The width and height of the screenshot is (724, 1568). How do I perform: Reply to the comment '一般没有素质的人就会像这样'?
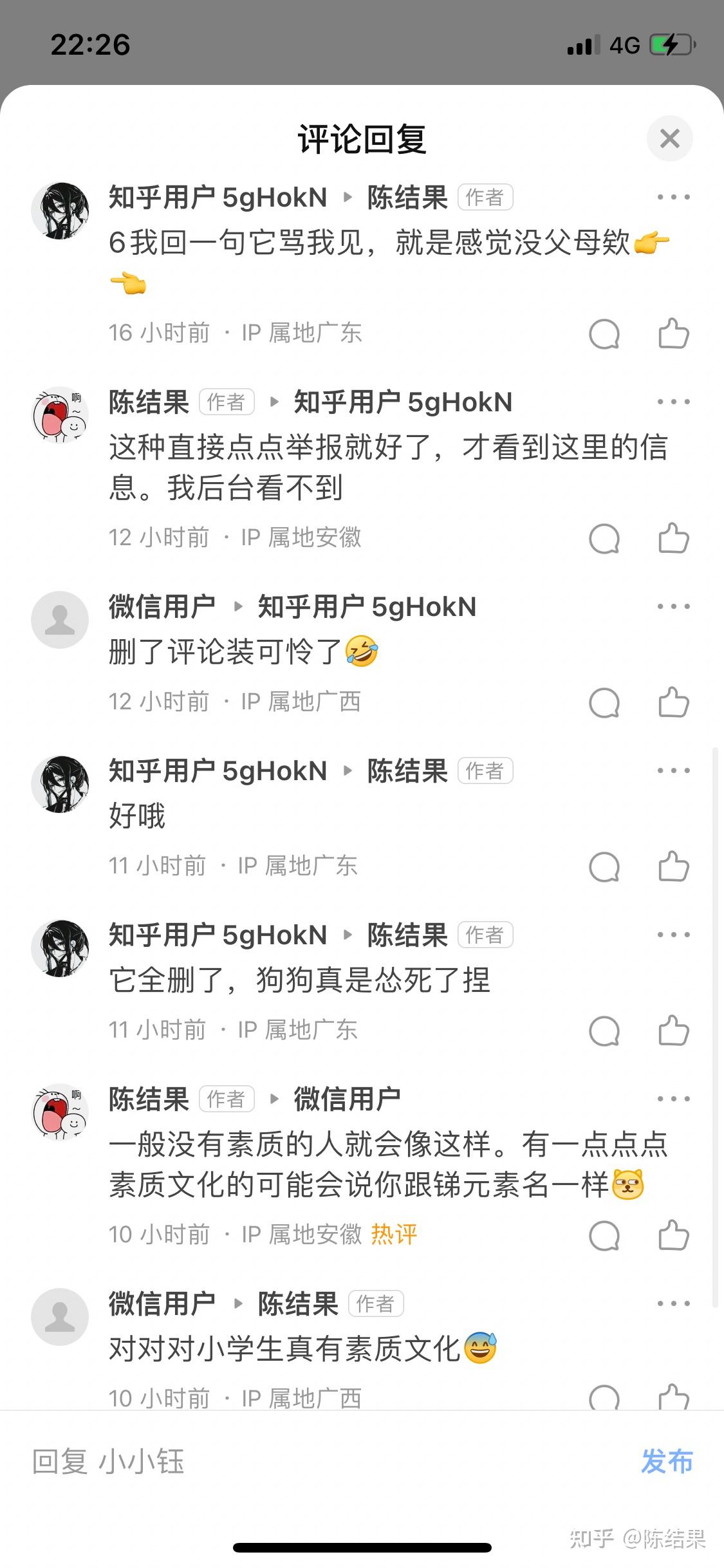604,1235
